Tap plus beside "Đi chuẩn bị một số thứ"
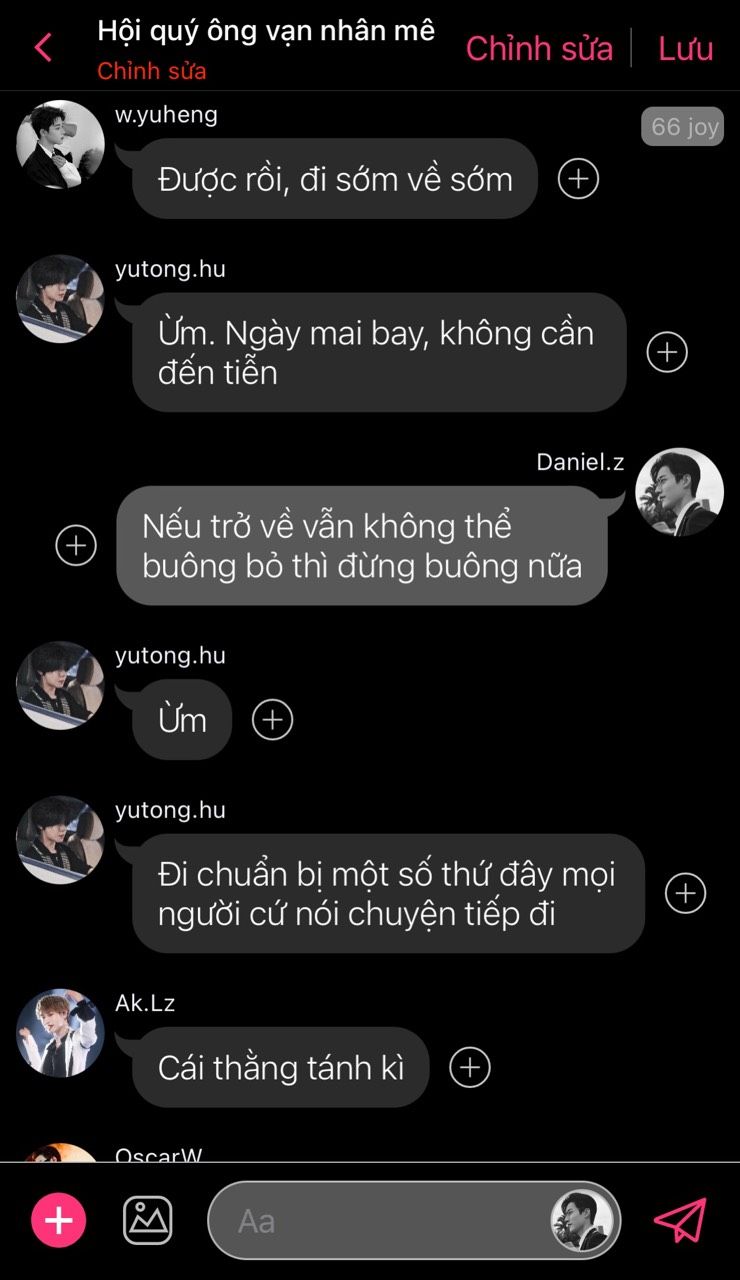This screenshot has width=740, height=1280. [686, 893]
